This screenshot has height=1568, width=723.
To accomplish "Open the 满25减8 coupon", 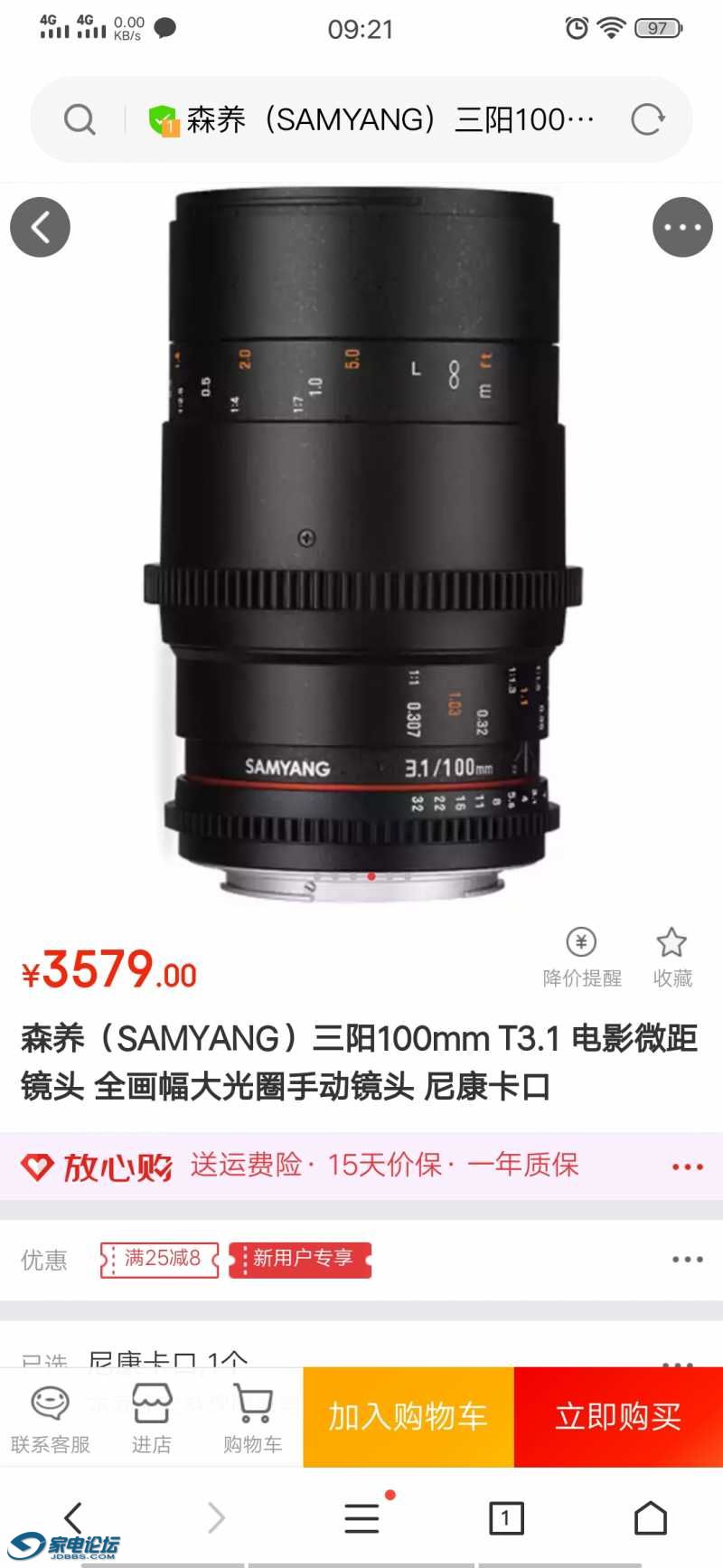I will 160,1259.
